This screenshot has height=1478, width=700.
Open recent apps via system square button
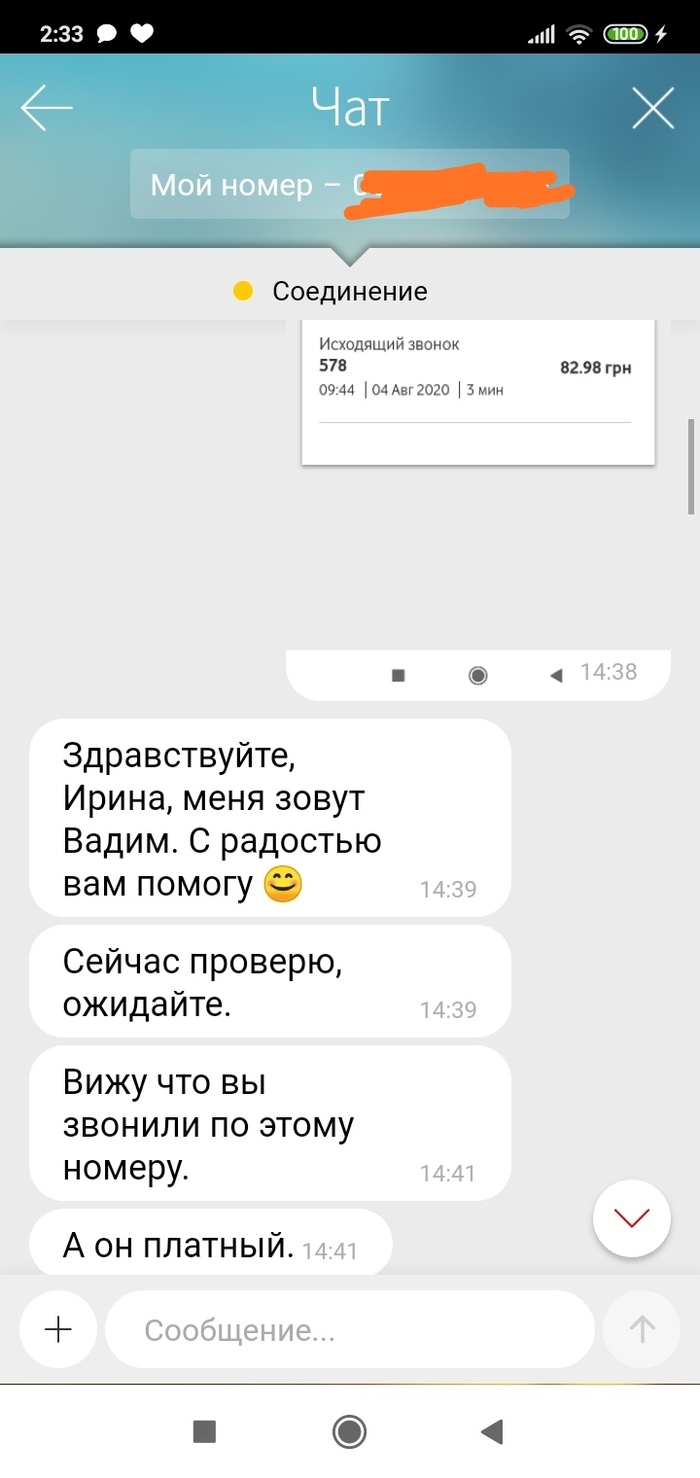(204, 1432)
